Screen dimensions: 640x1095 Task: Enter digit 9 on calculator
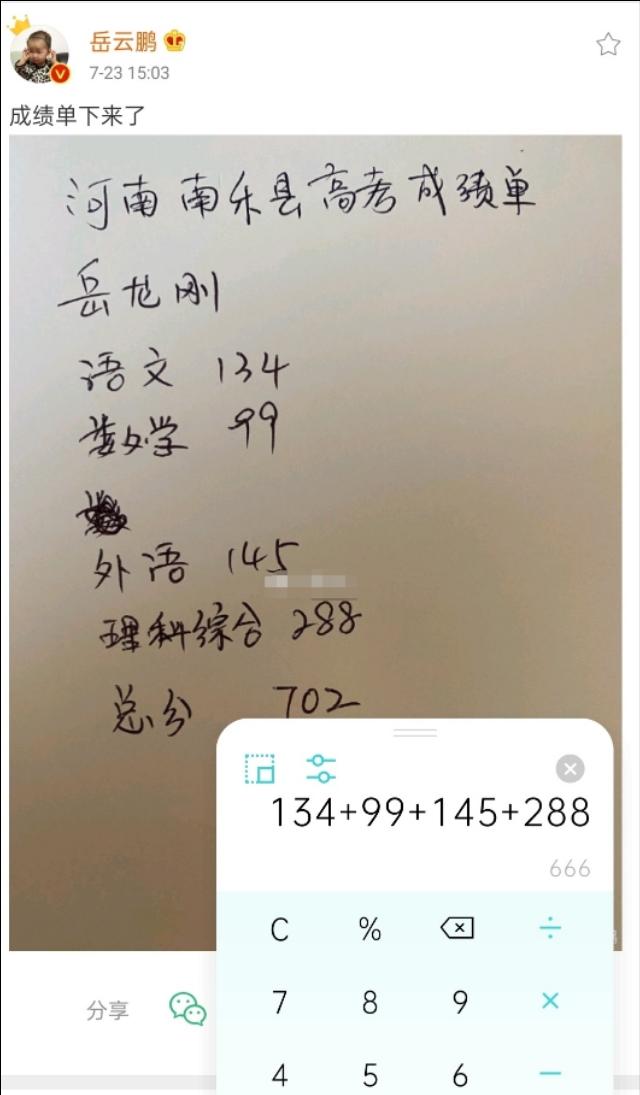coord(460,1002)
